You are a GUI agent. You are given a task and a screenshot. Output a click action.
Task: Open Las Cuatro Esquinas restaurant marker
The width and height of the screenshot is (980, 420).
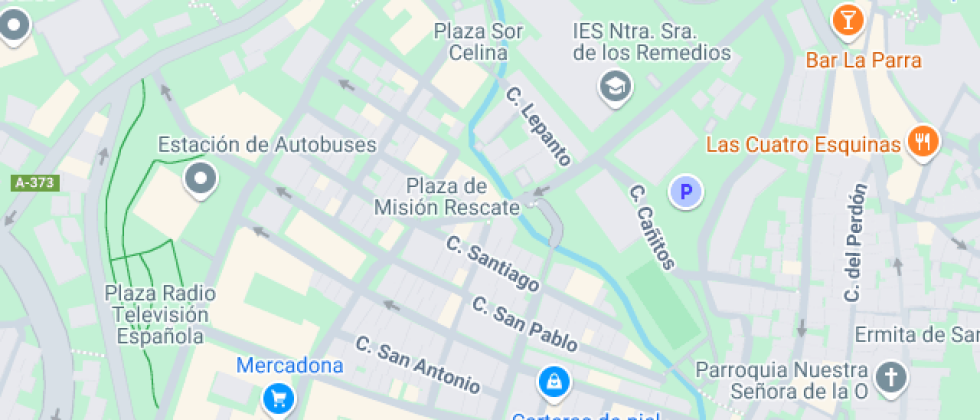(x=921, y=142)
